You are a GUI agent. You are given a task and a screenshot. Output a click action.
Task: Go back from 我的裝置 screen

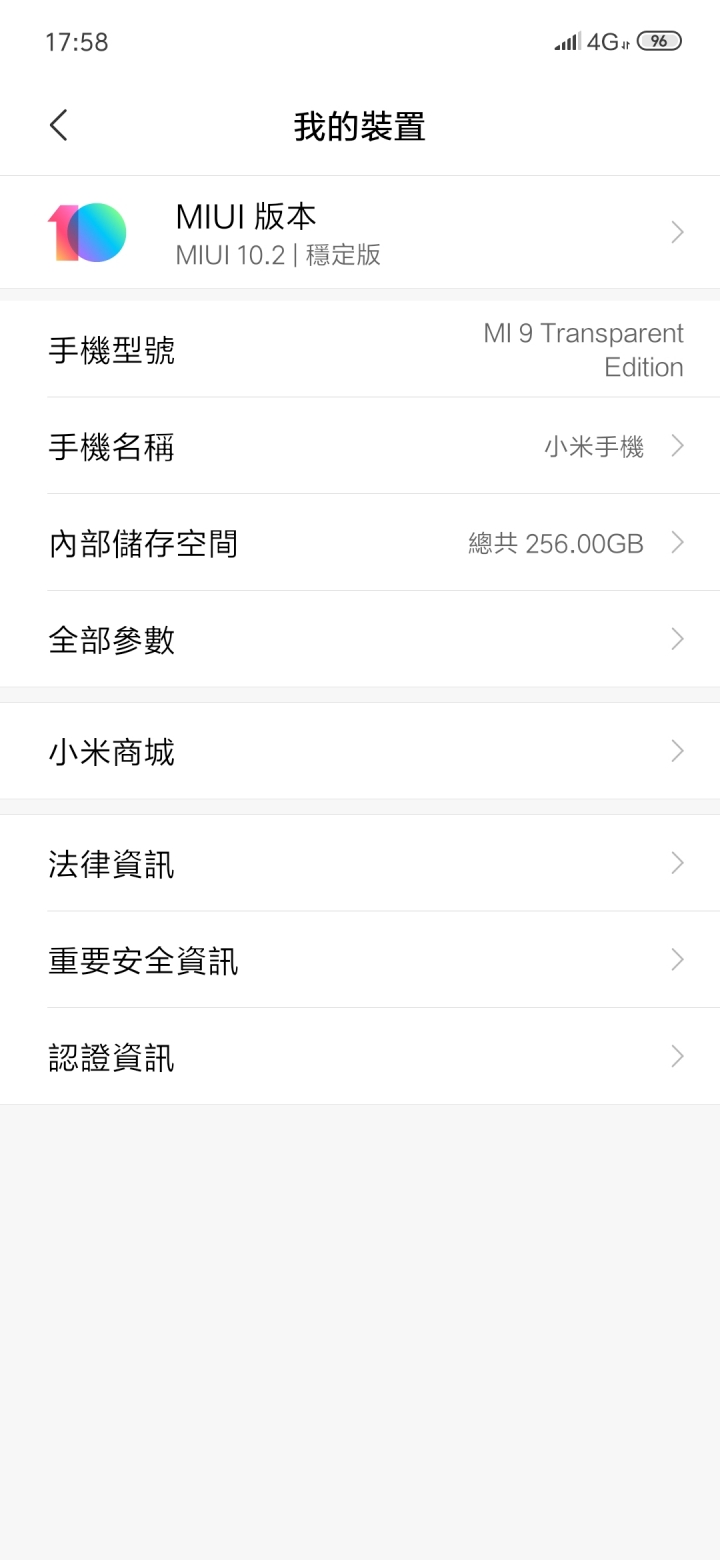click(59, 126)
